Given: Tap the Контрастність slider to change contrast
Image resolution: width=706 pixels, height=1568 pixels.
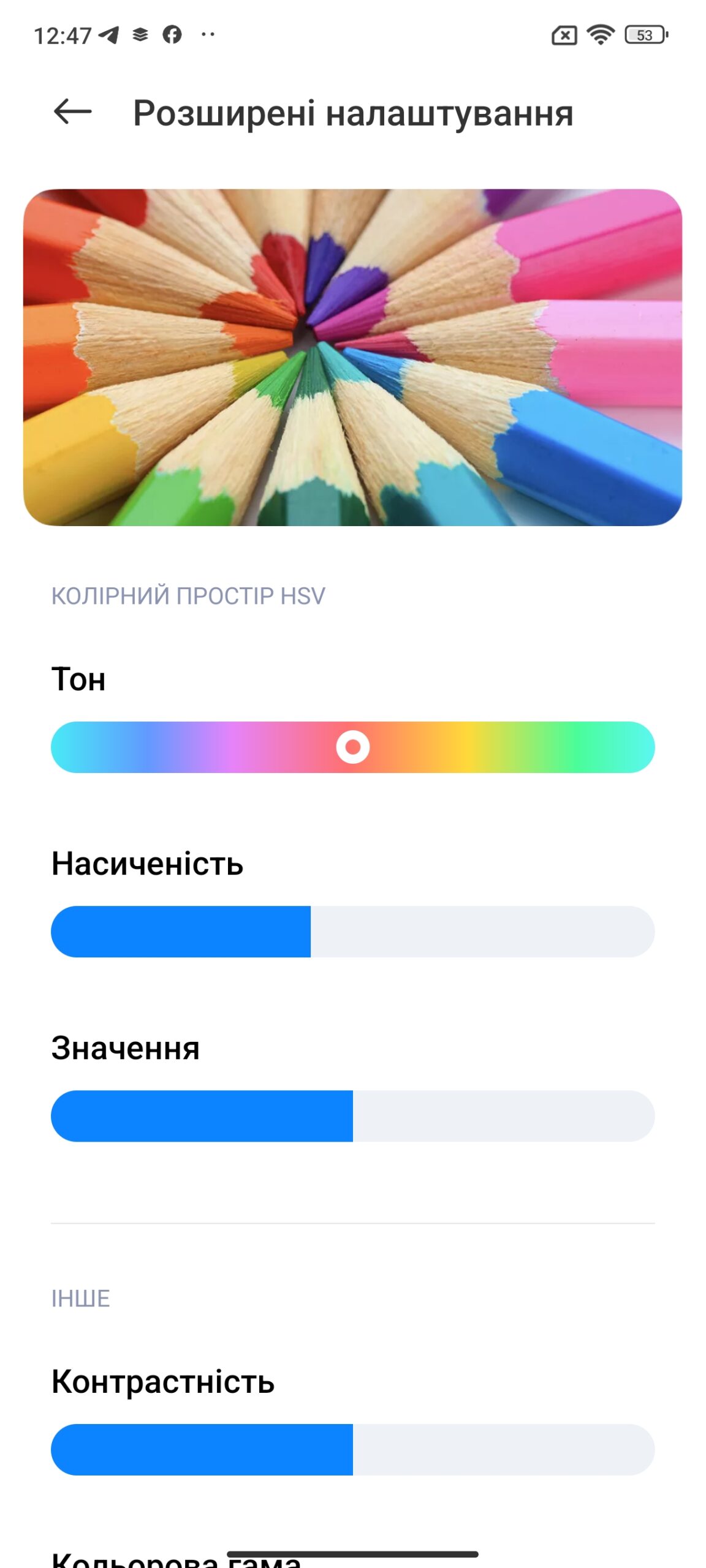Looking at the screenshot, I should point(353,1450).
